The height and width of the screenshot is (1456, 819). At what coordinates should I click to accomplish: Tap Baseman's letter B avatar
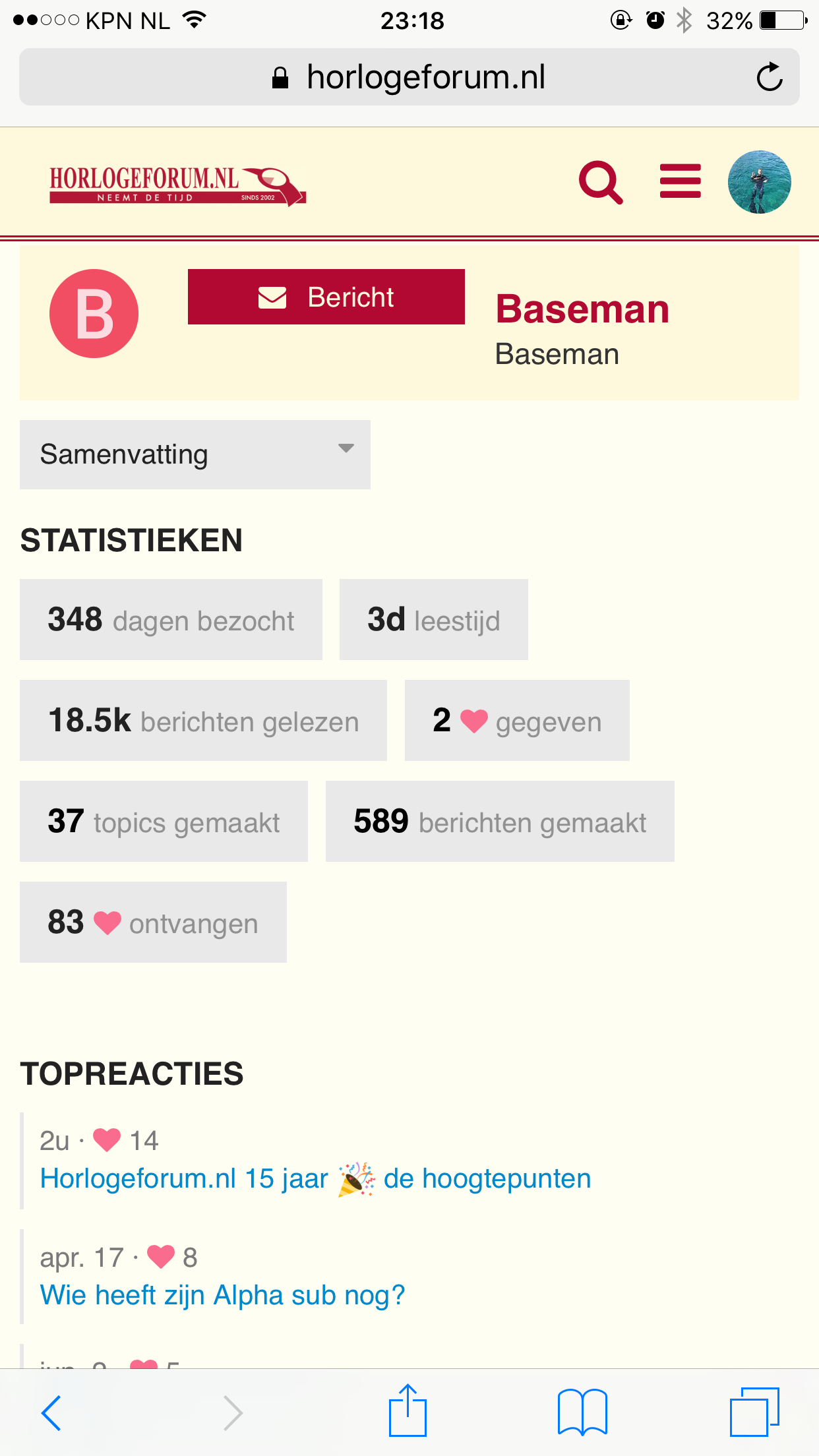[x=94, y=314]
